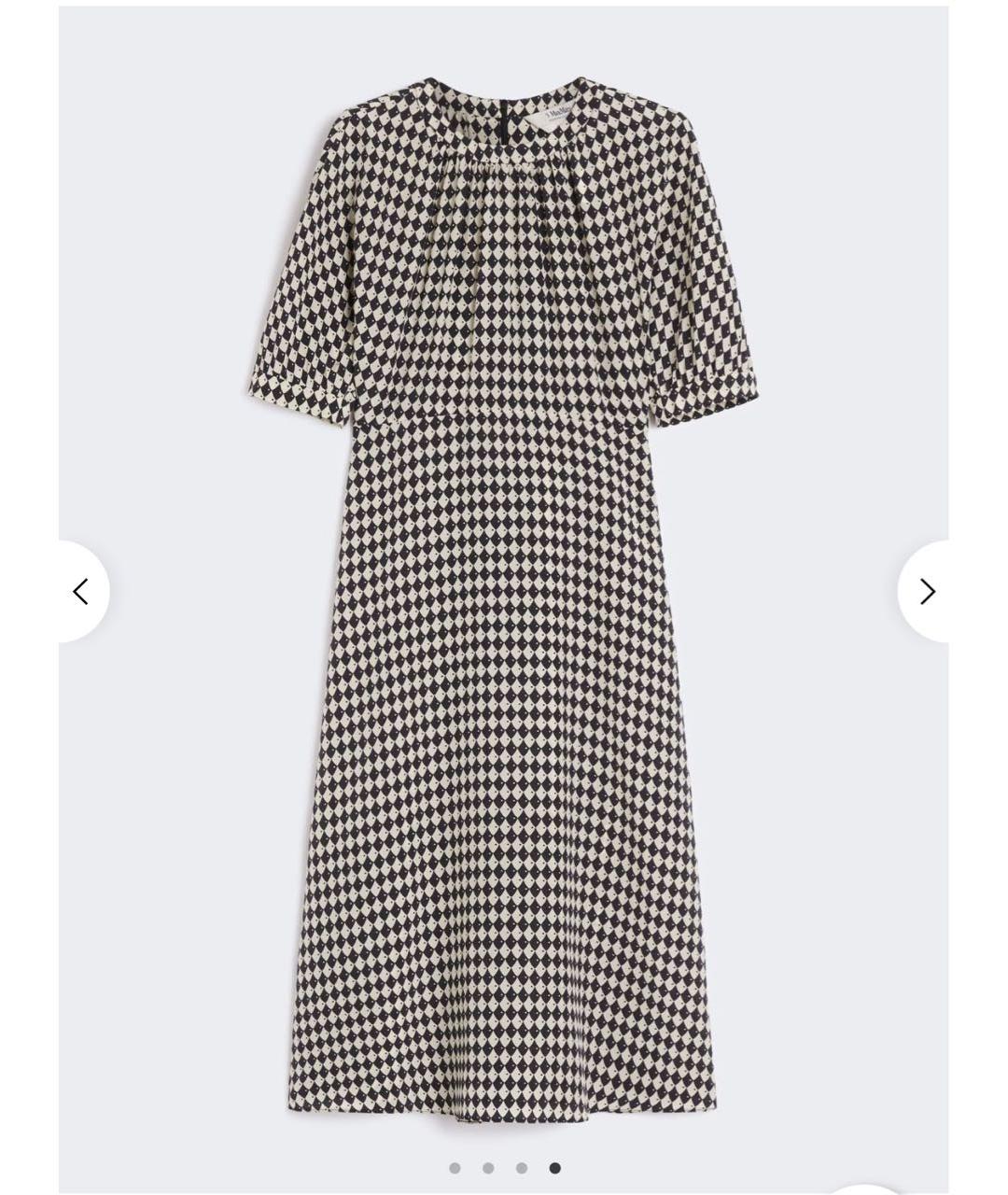Advance the gallery with the right circular button
The width and height of the screenshot is (1008, 1195).
pos(926,590)
